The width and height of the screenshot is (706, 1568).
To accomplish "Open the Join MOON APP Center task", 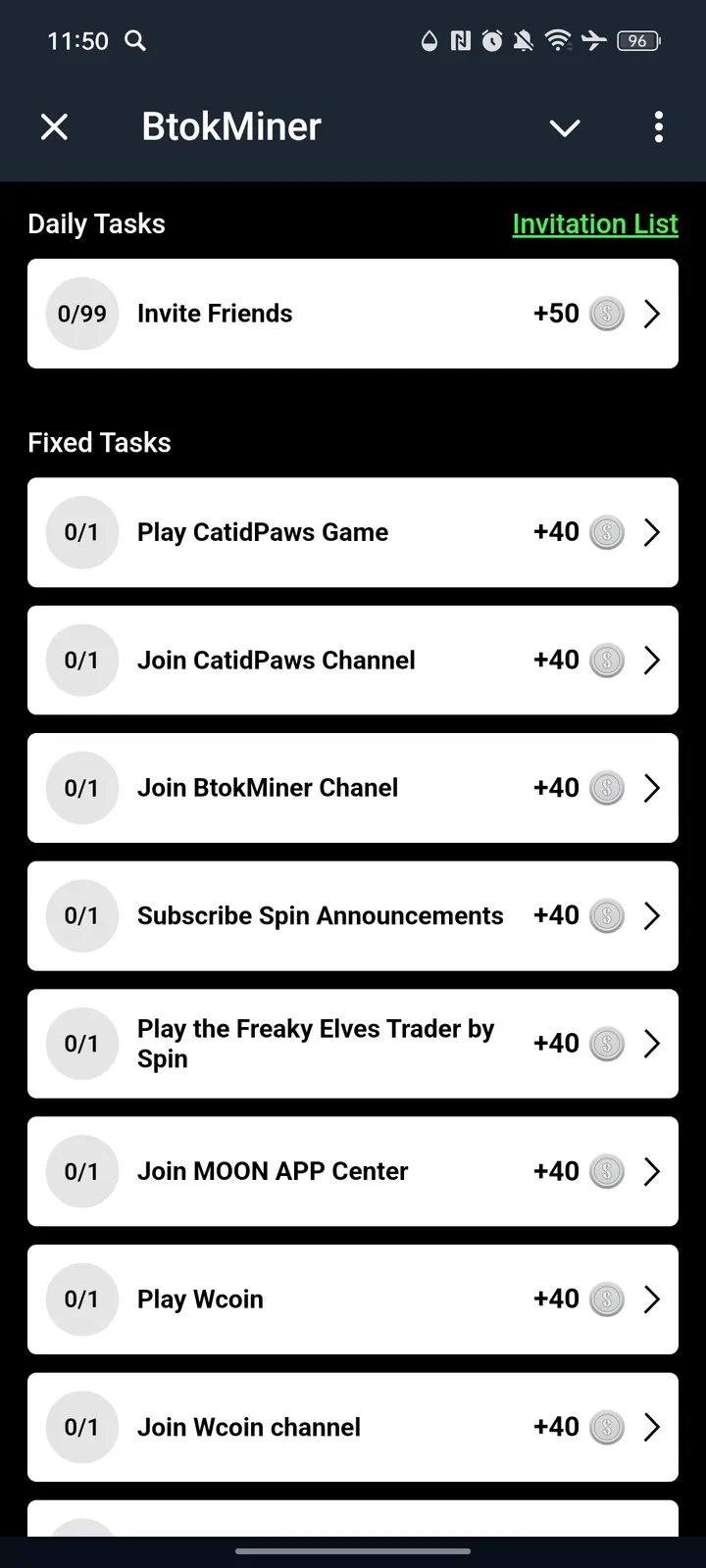I will [353, 1171].
